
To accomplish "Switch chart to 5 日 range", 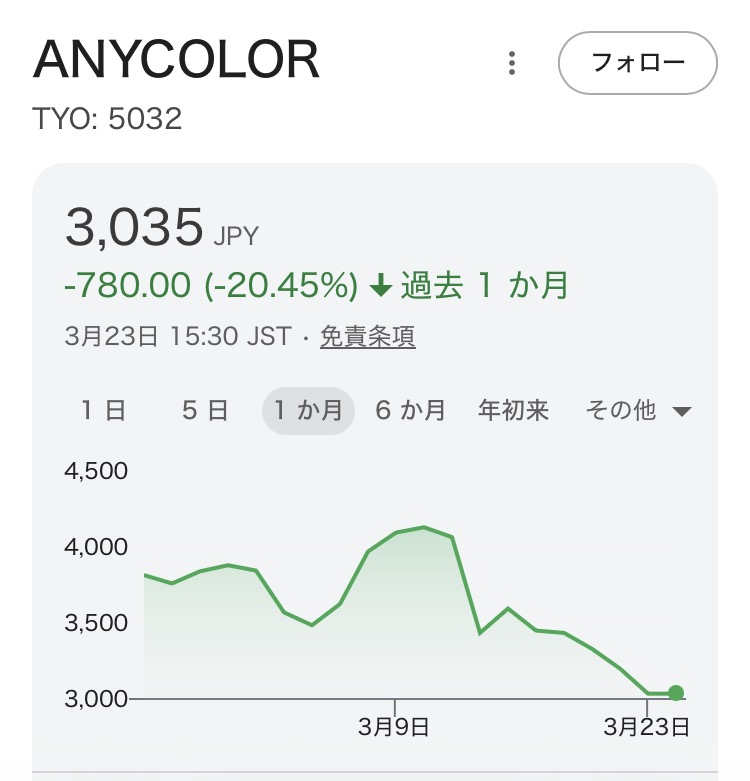I will (205, 410).
